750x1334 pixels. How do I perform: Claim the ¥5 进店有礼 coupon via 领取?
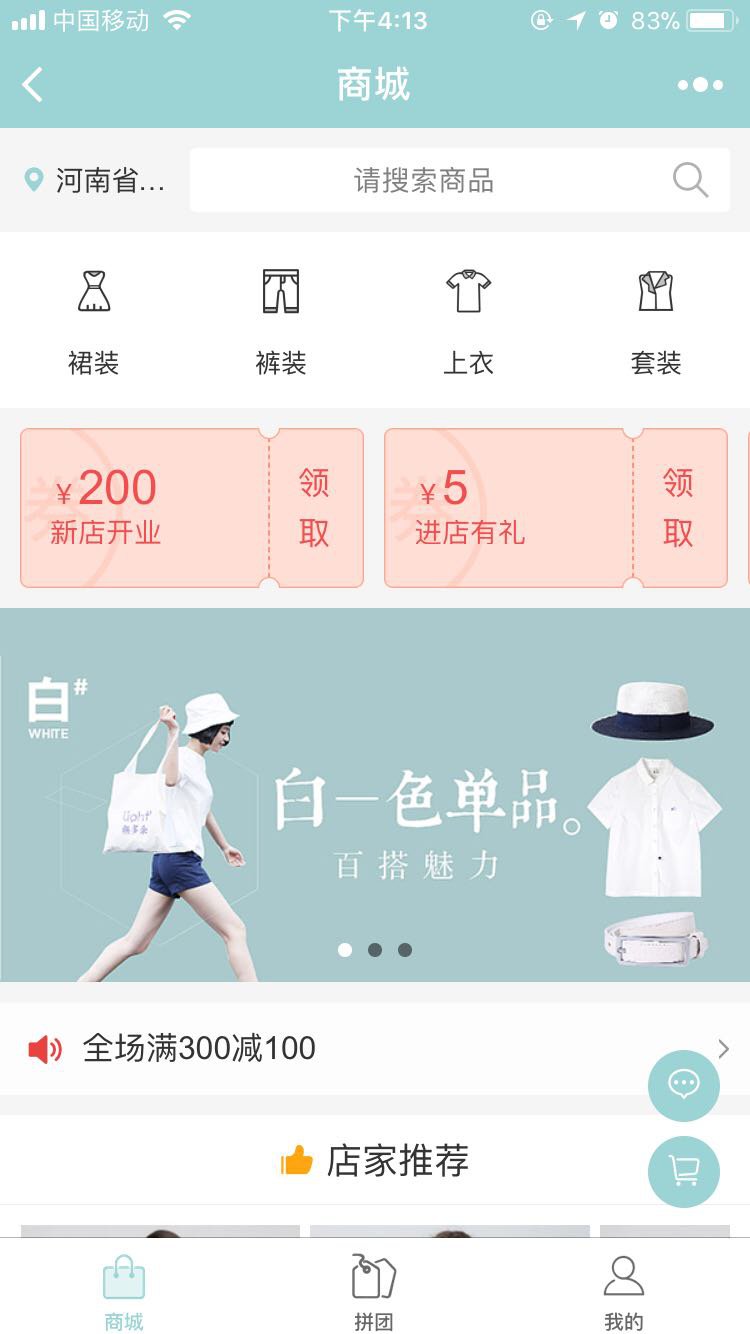[x=679, y=508]
